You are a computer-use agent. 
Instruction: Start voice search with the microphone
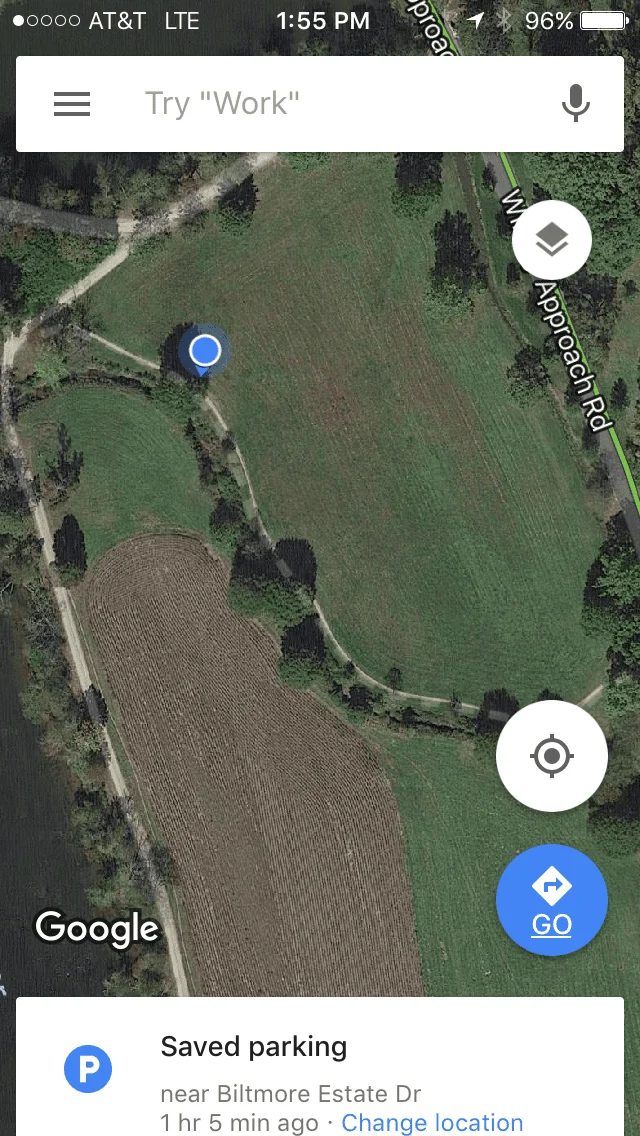[x=575, y=104]
